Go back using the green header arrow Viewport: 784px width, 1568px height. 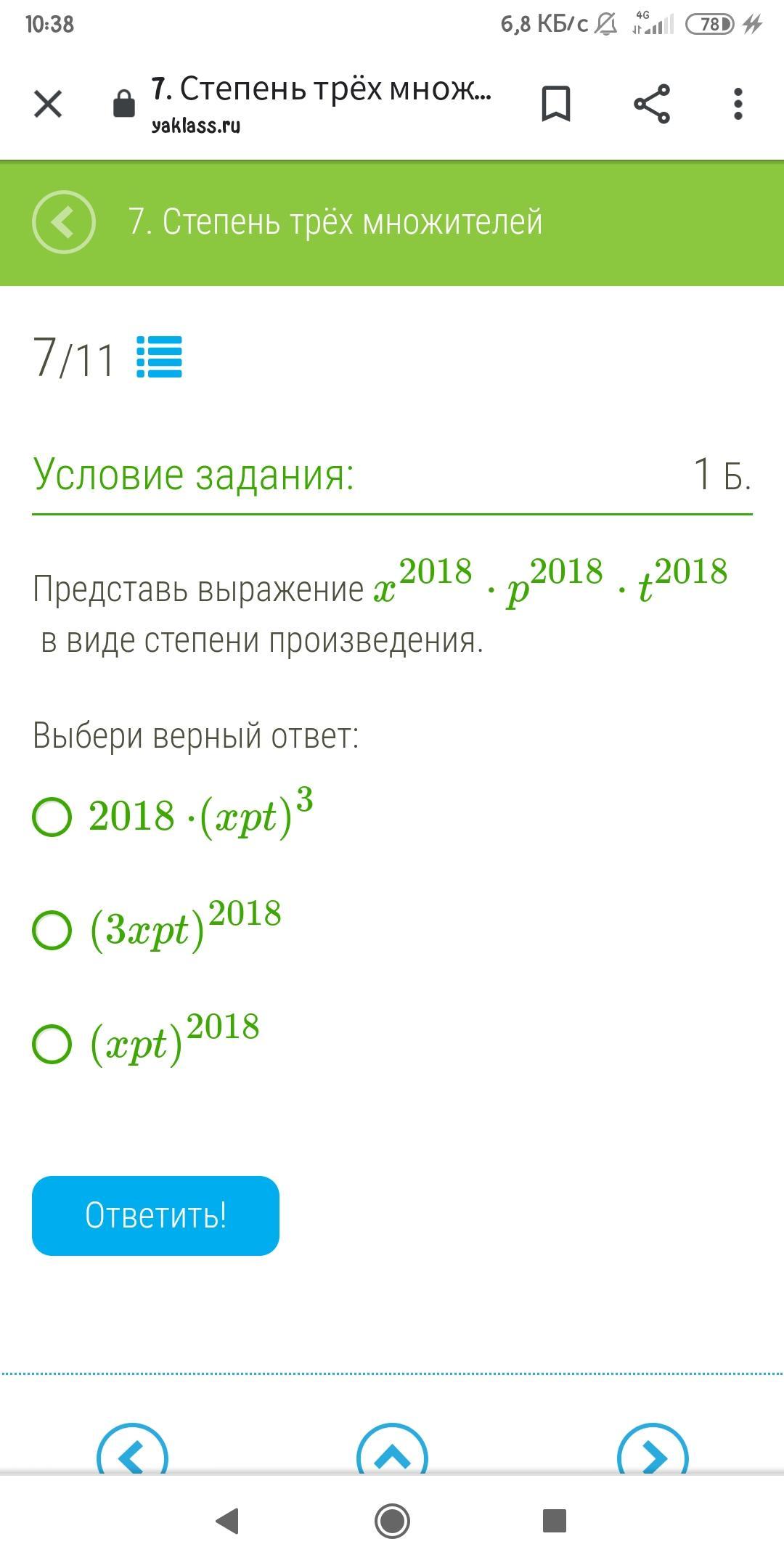[x=64, y=221]
